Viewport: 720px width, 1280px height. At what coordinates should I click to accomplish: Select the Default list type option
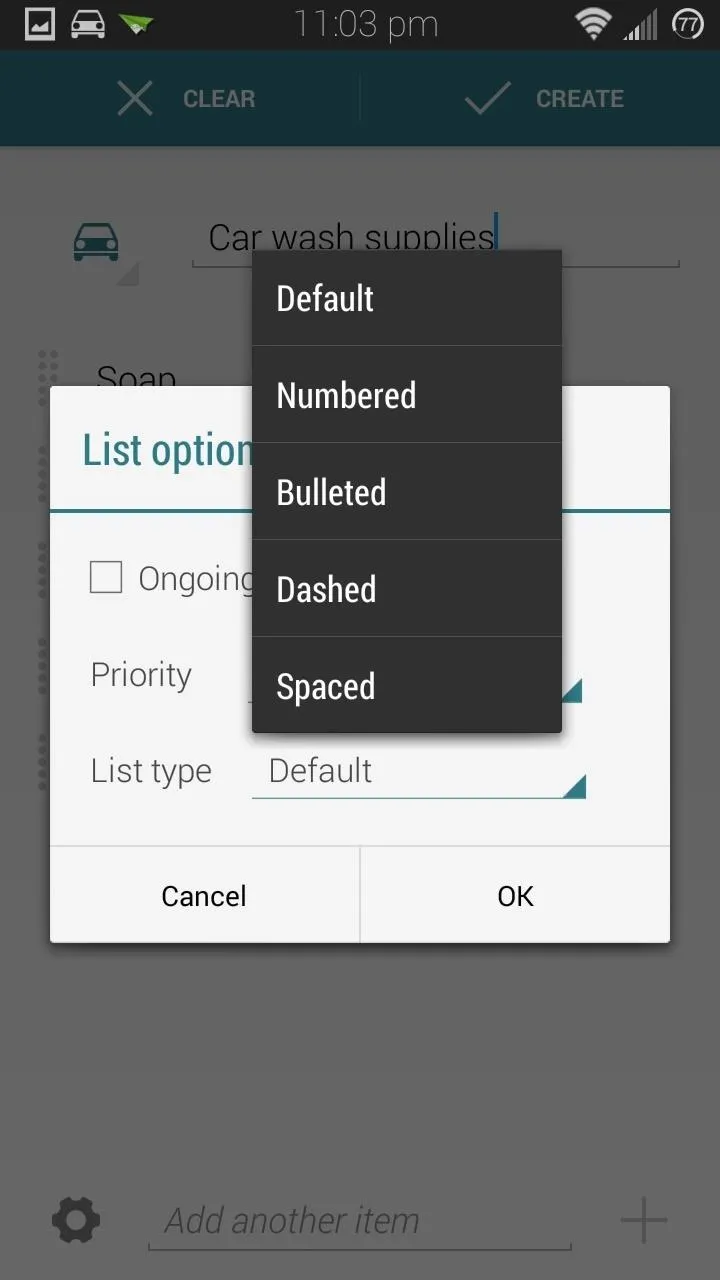click(x=406, y=298)
